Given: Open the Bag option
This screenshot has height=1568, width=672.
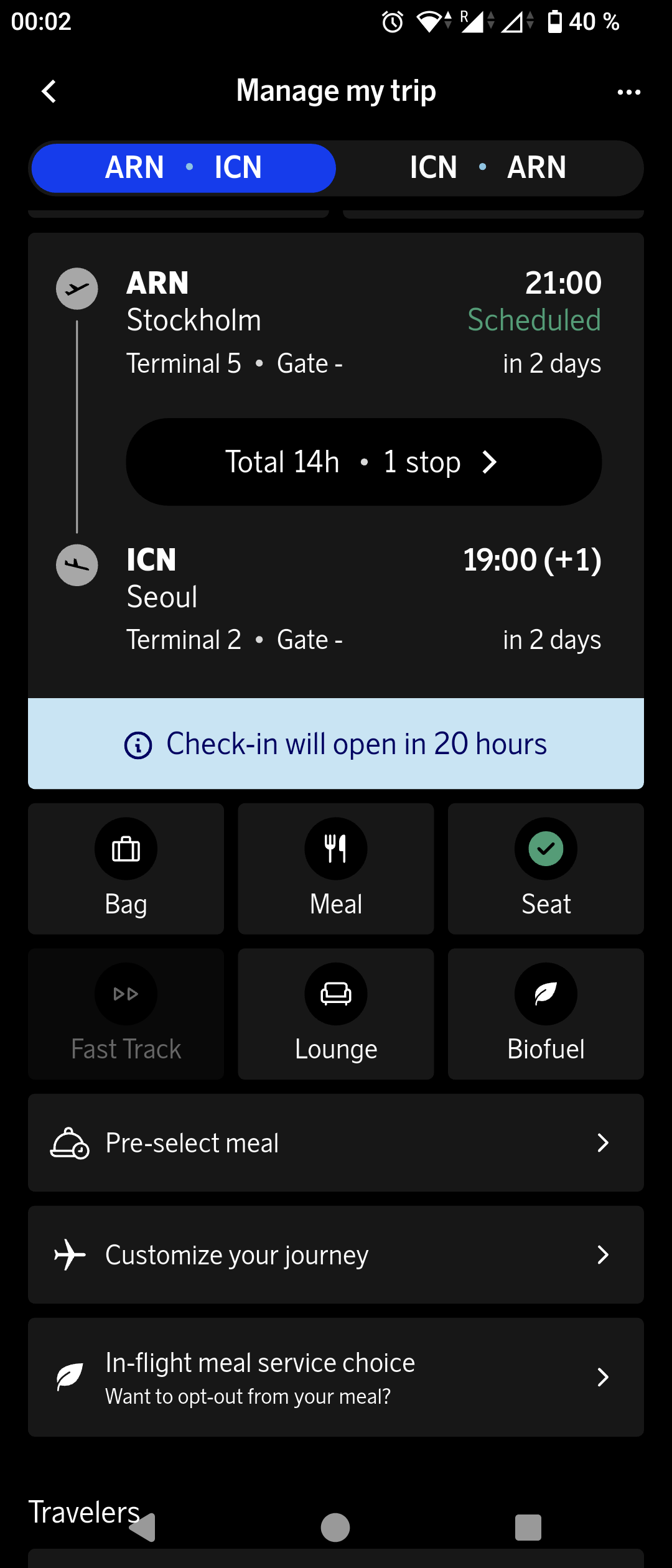Looking at the screenshot, I should (126, 868).
